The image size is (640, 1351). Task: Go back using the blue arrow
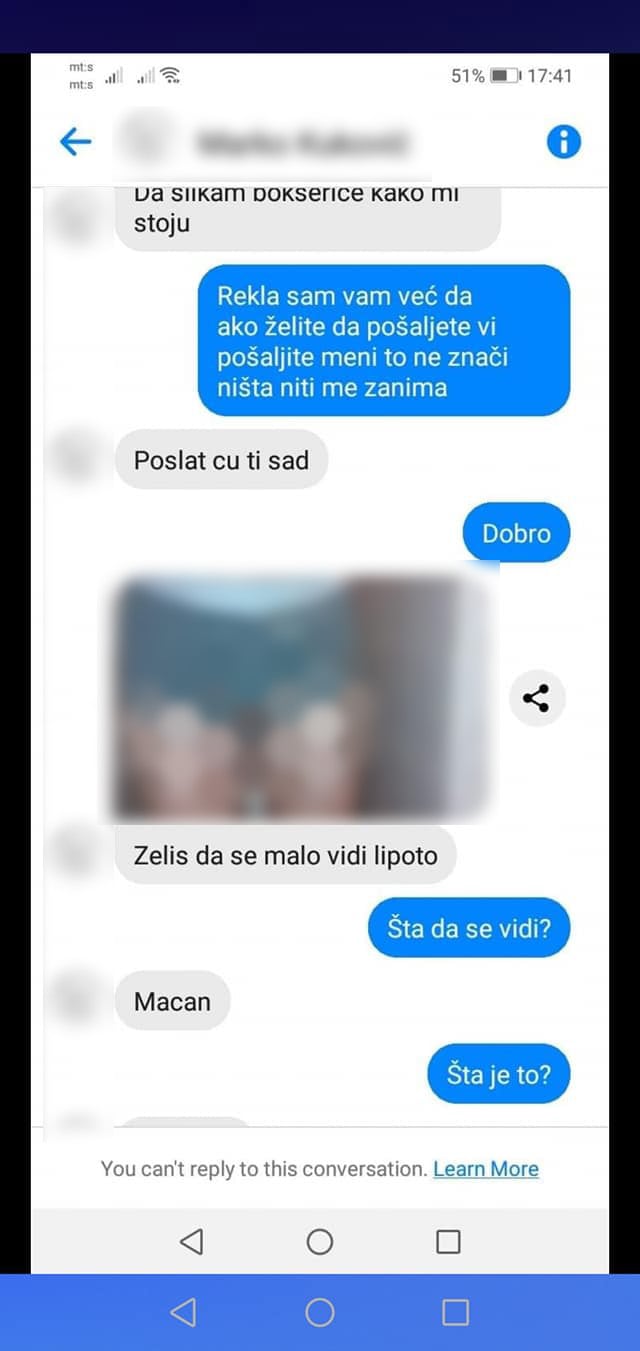pos(76,142)
